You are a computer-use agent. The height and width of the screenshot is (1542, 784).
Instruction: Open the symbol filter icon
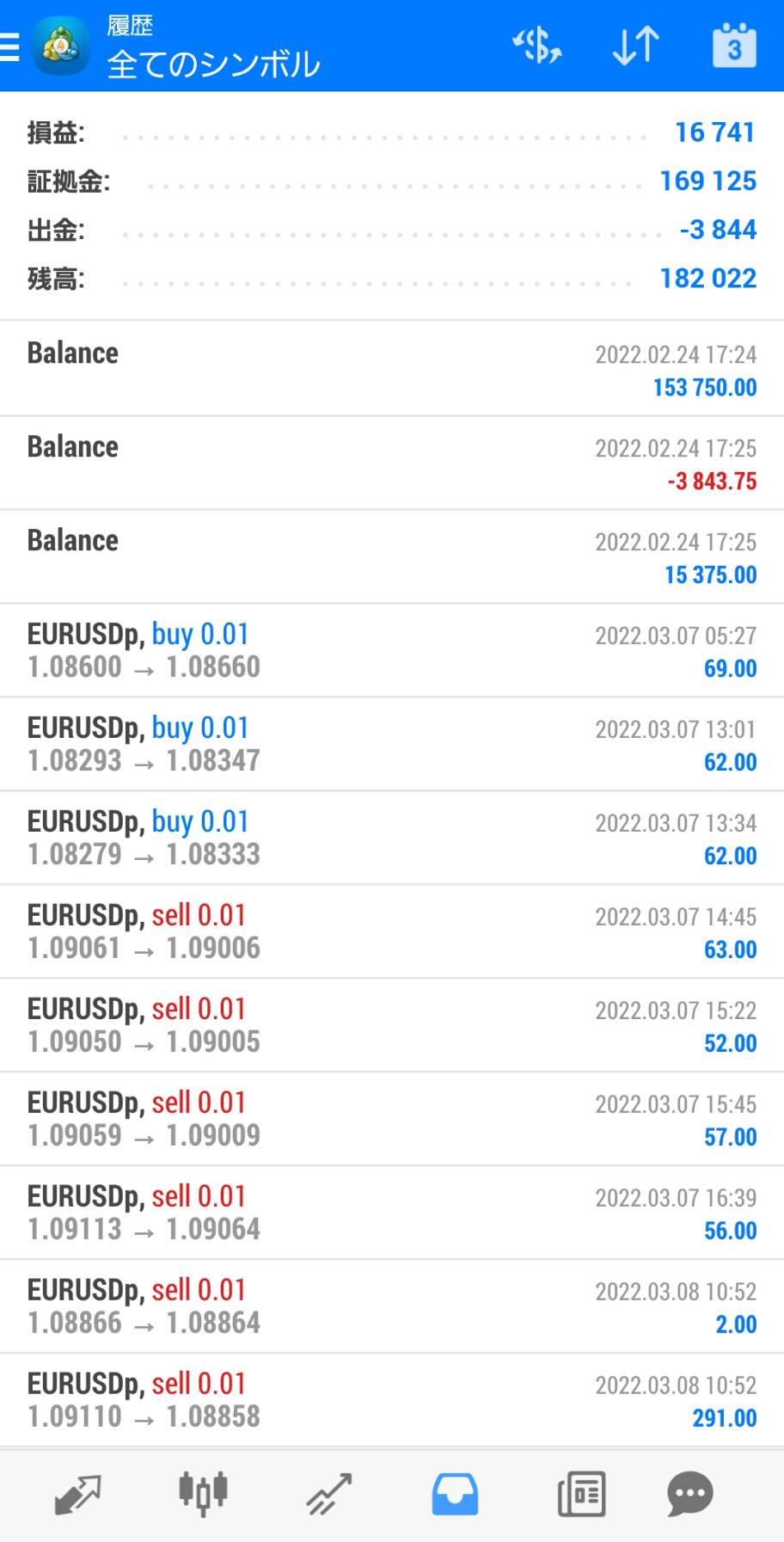[537, 46]
